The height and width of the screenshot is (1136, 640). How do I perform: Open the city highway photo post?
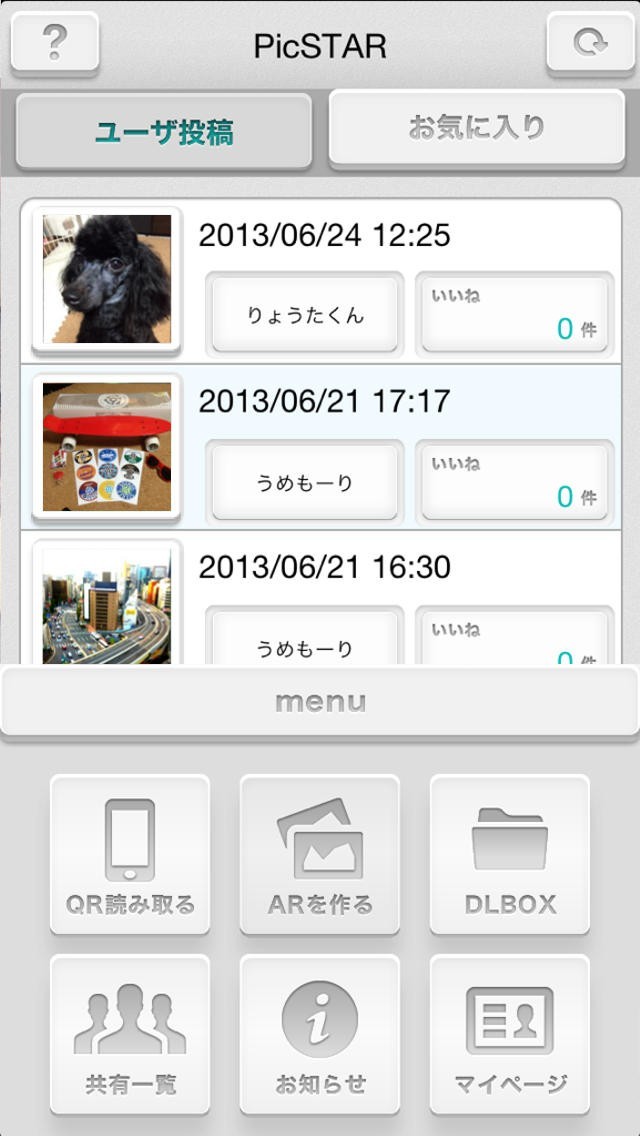coord(106,607)
